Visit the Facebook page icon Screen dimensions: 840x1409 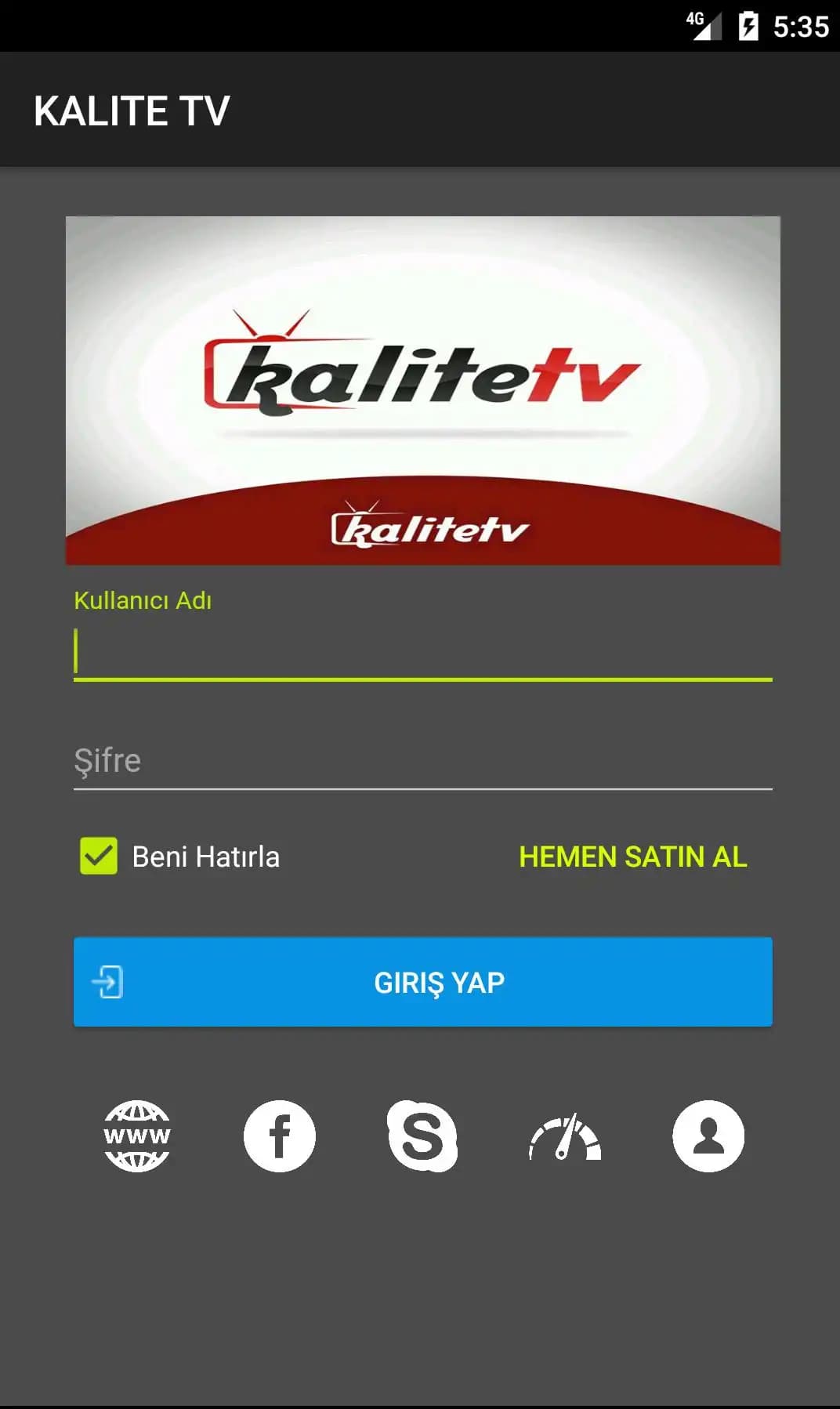coord(280,1136)
